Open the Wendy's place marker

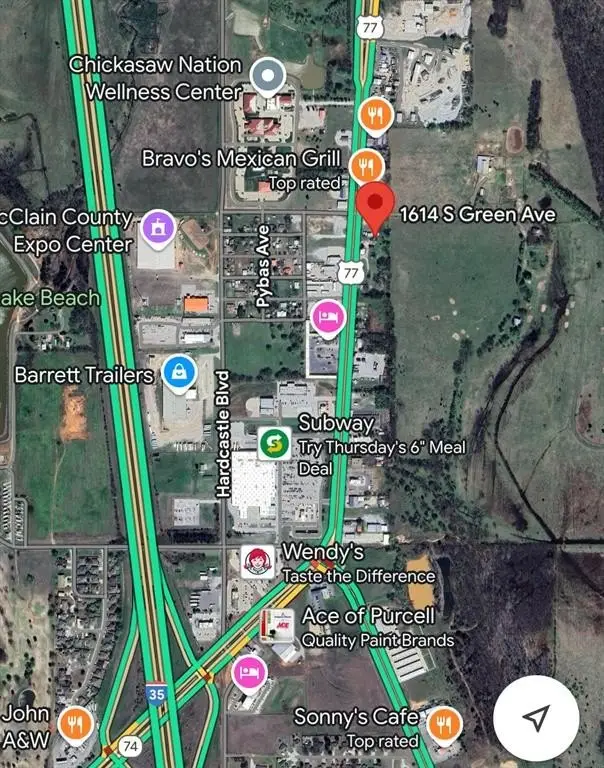(258, 562)
